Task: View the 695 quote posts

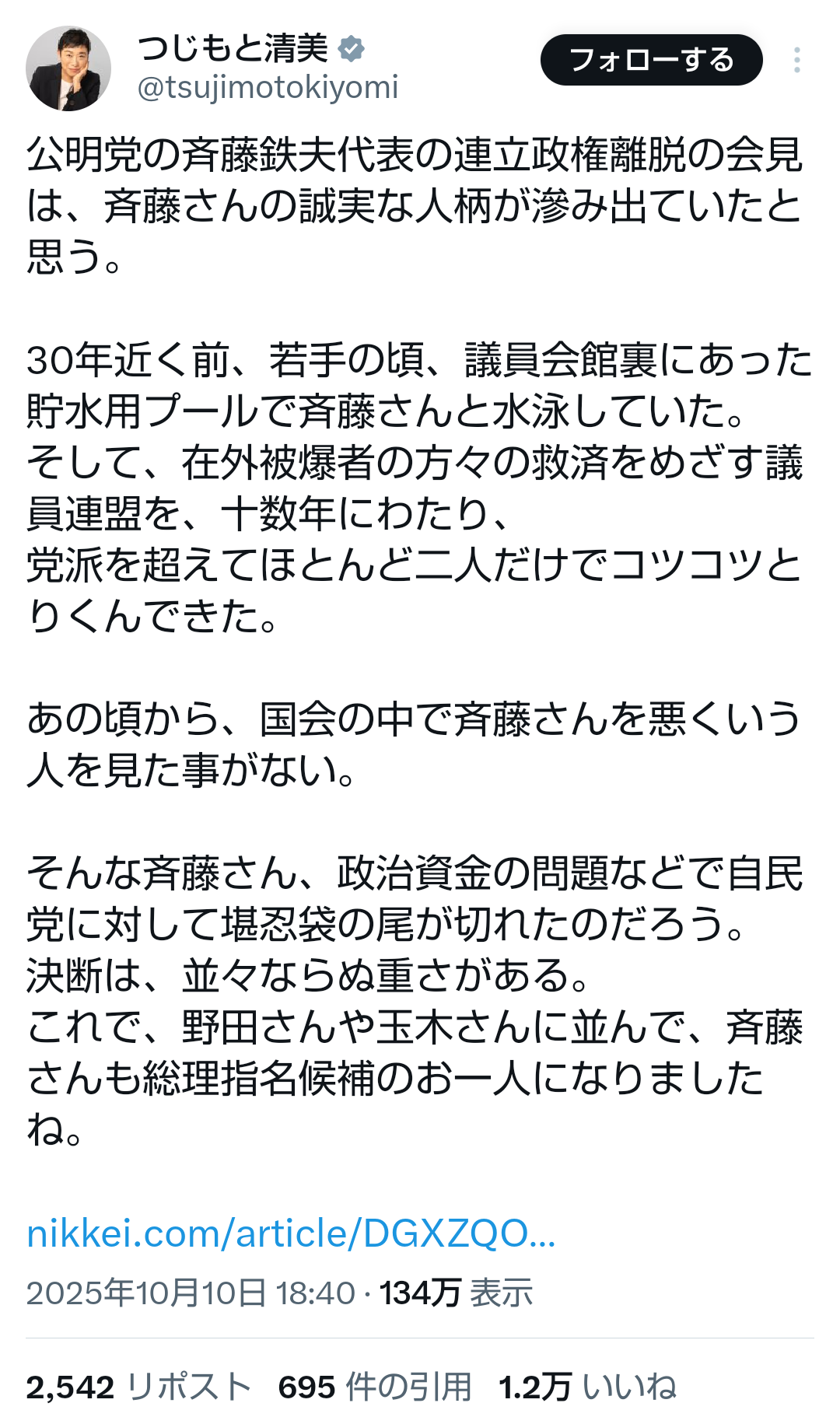Action: click(375, 1387)
